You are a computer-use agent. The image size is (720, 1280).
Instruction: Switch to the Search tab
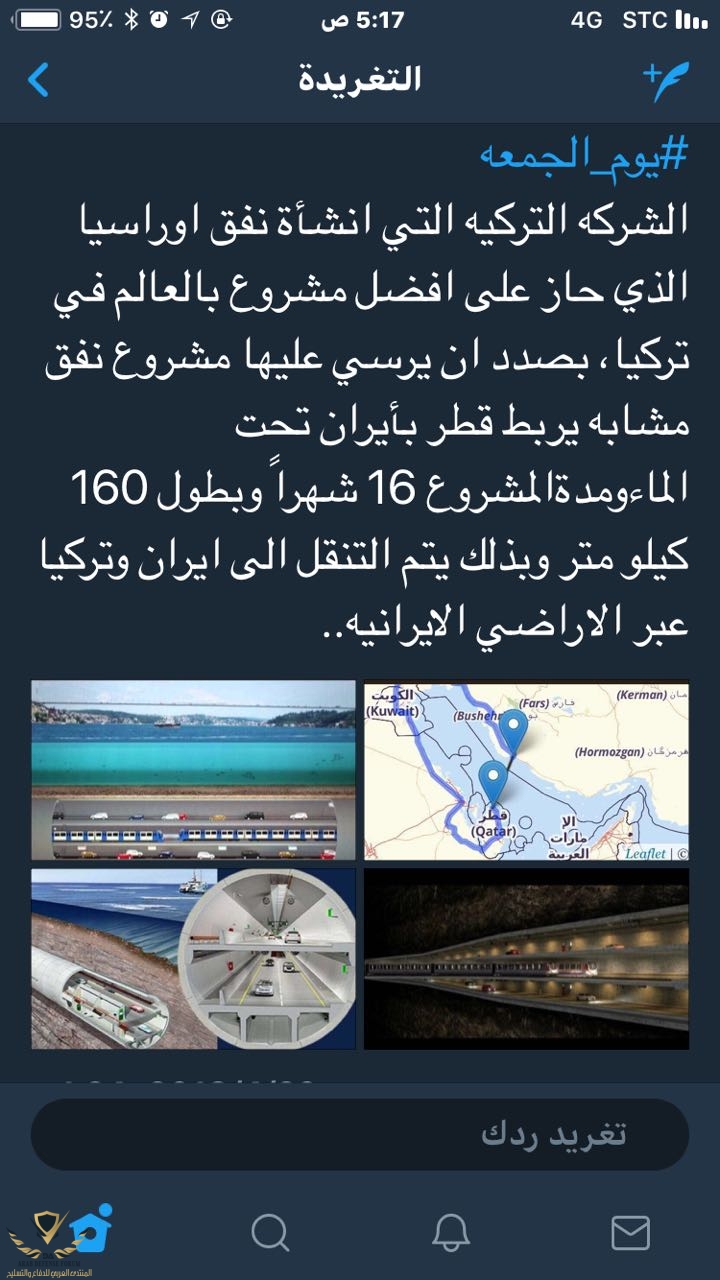270,1234
